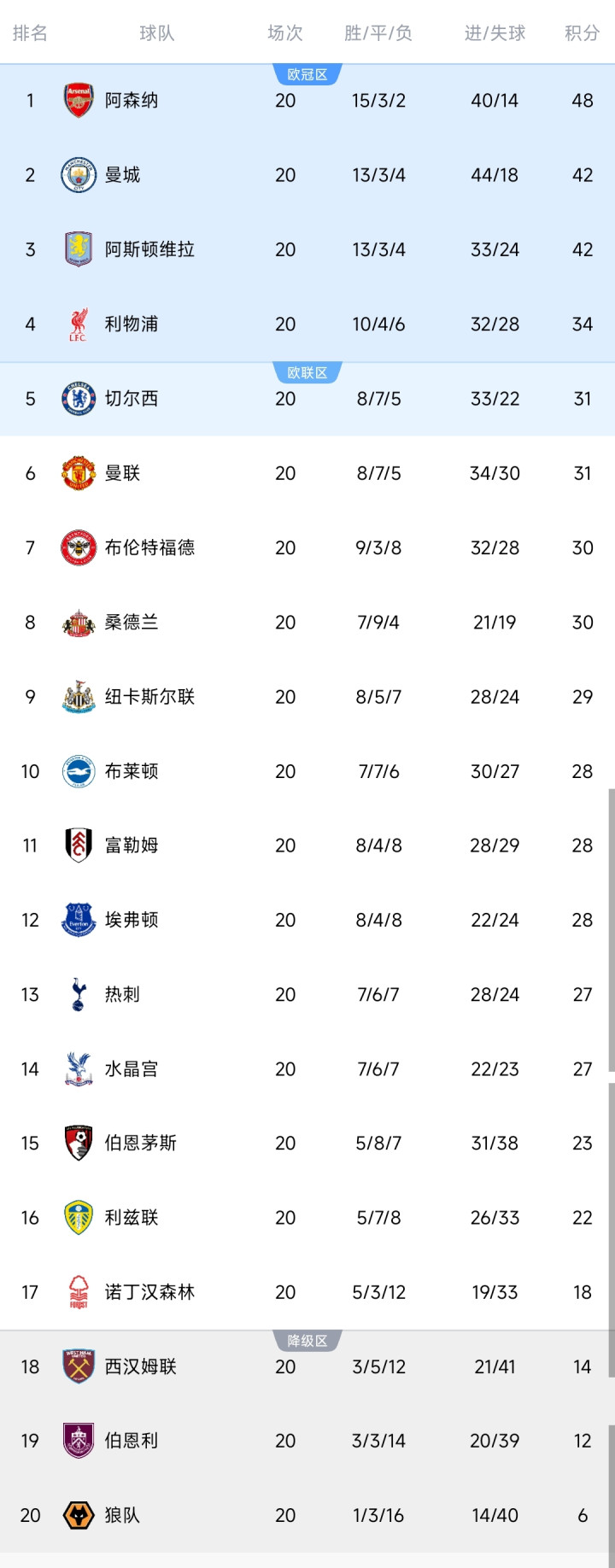
Task: Open Liverpool (利物浦) team row
Action: pos(132,325)
